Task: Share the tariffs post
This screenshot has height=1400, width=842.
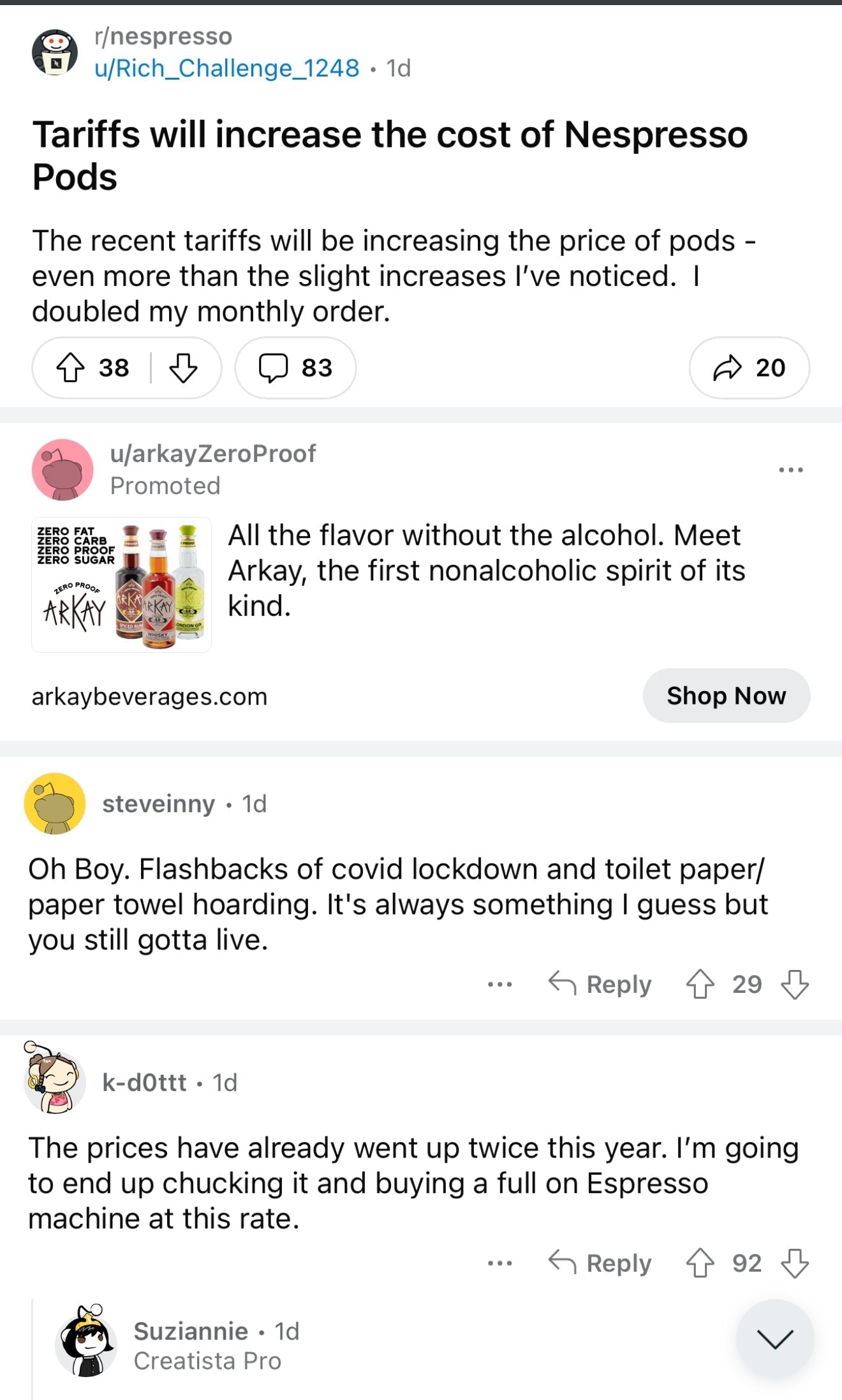Action: [749, 368]
